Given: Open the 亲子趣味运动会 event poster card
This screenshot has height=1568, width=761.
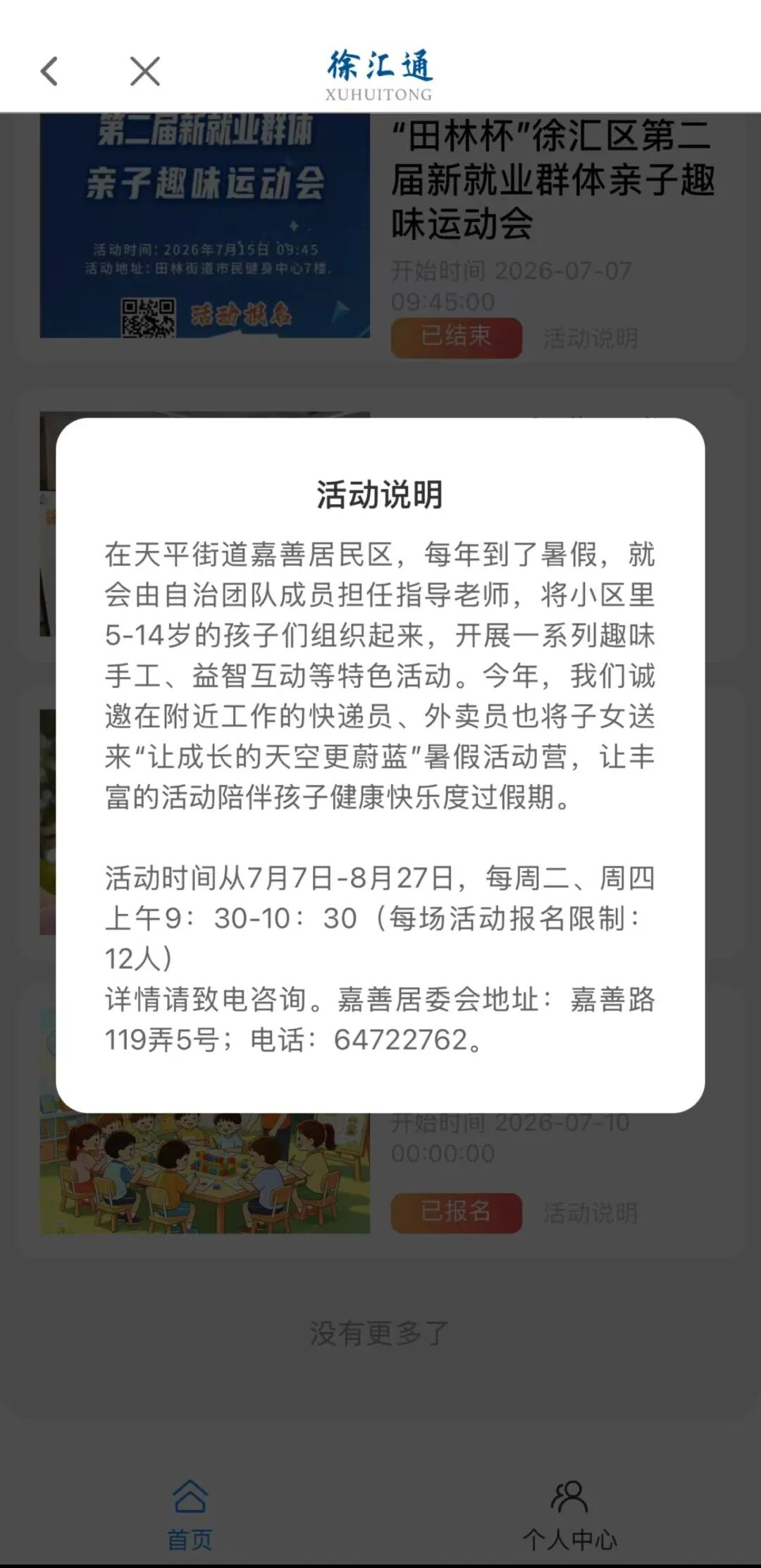Looking at the screenshot, I should pos(204,226).
